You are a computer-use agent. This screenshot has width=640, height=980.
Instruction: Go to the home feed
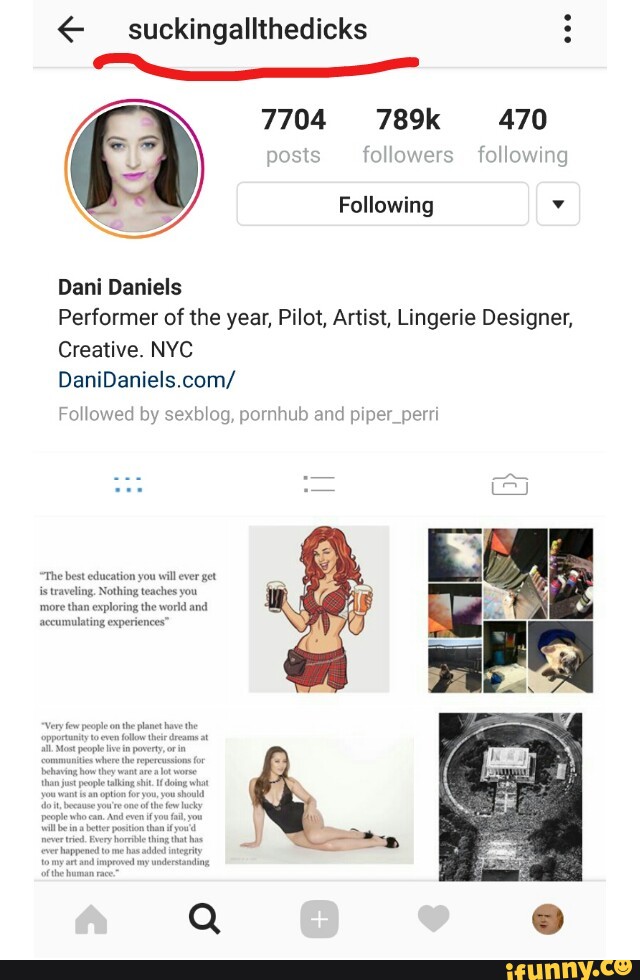click(91, 919)
